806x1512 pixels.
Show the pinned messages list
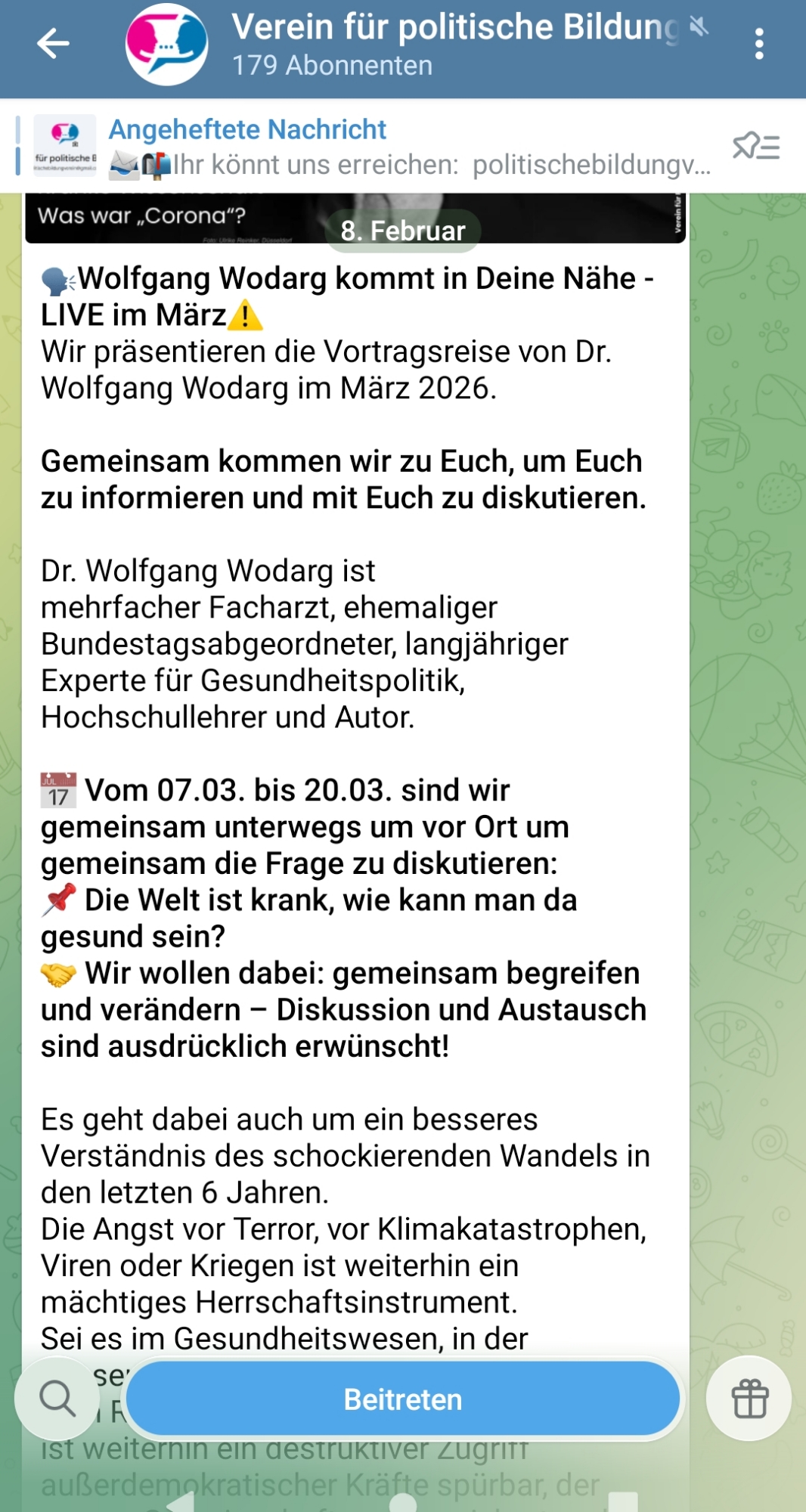[x=755, y=147]
